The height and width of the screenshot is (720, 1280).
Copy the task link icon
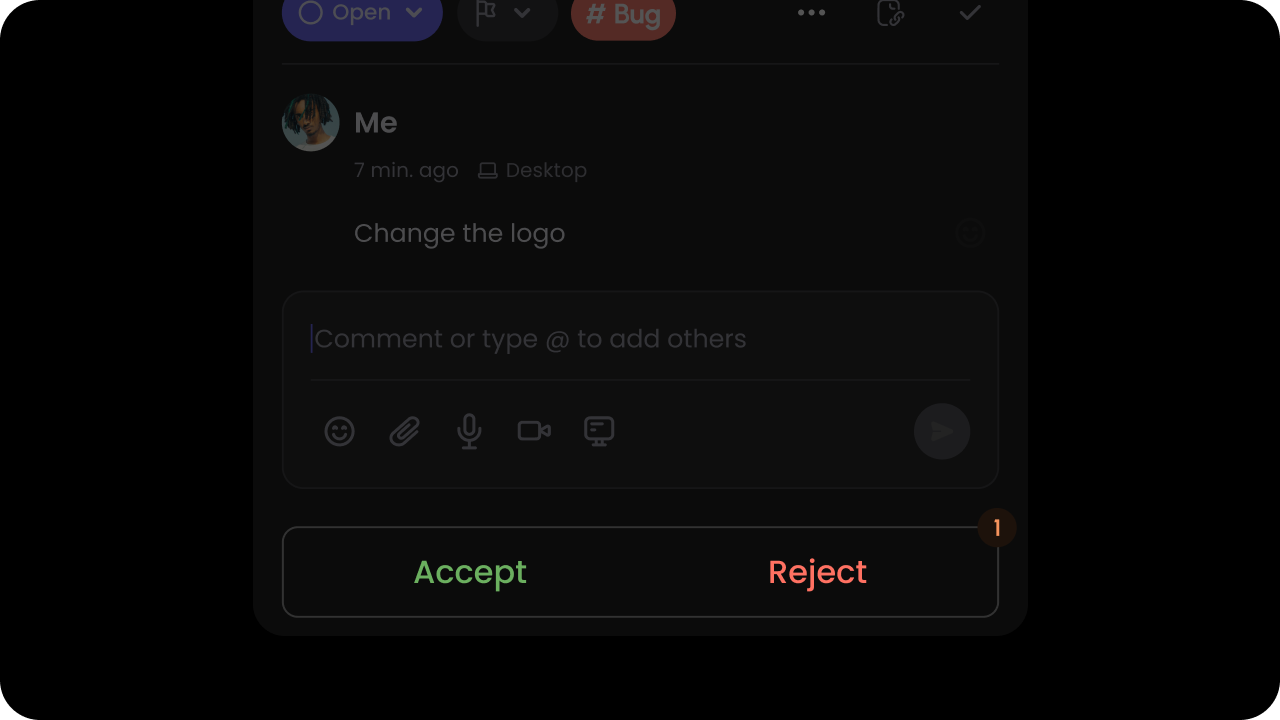[x=890, y=13]
